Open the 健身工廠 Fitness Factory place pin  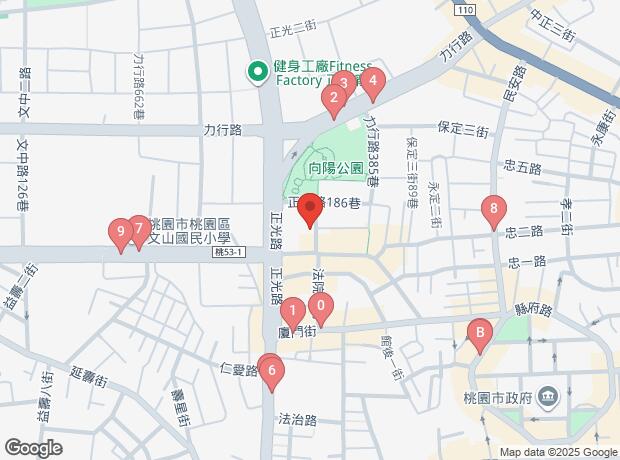pyautogui.click(x=258, y=73)
